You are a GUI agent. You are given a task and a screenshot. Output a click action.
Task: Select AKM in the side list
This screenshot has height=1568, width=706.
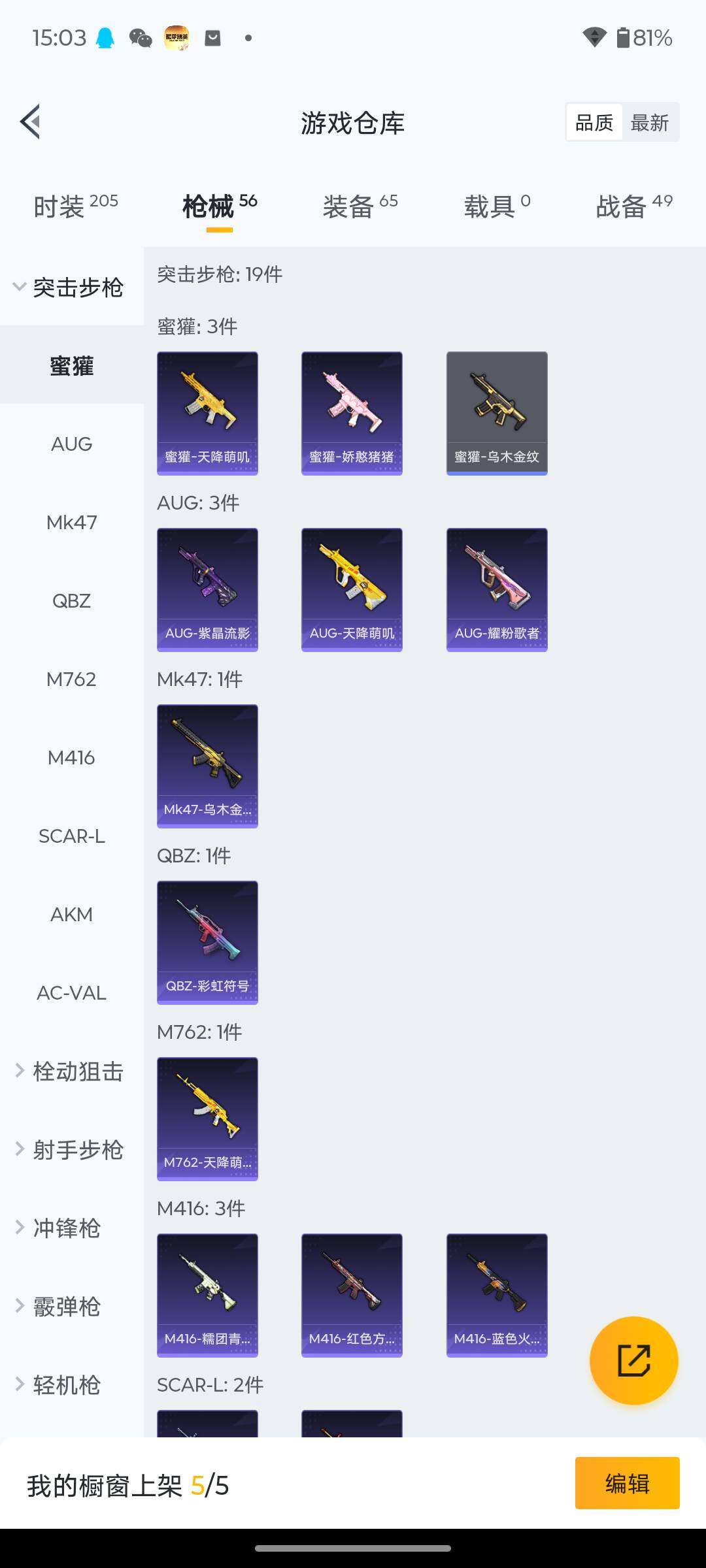click(71, 915)
